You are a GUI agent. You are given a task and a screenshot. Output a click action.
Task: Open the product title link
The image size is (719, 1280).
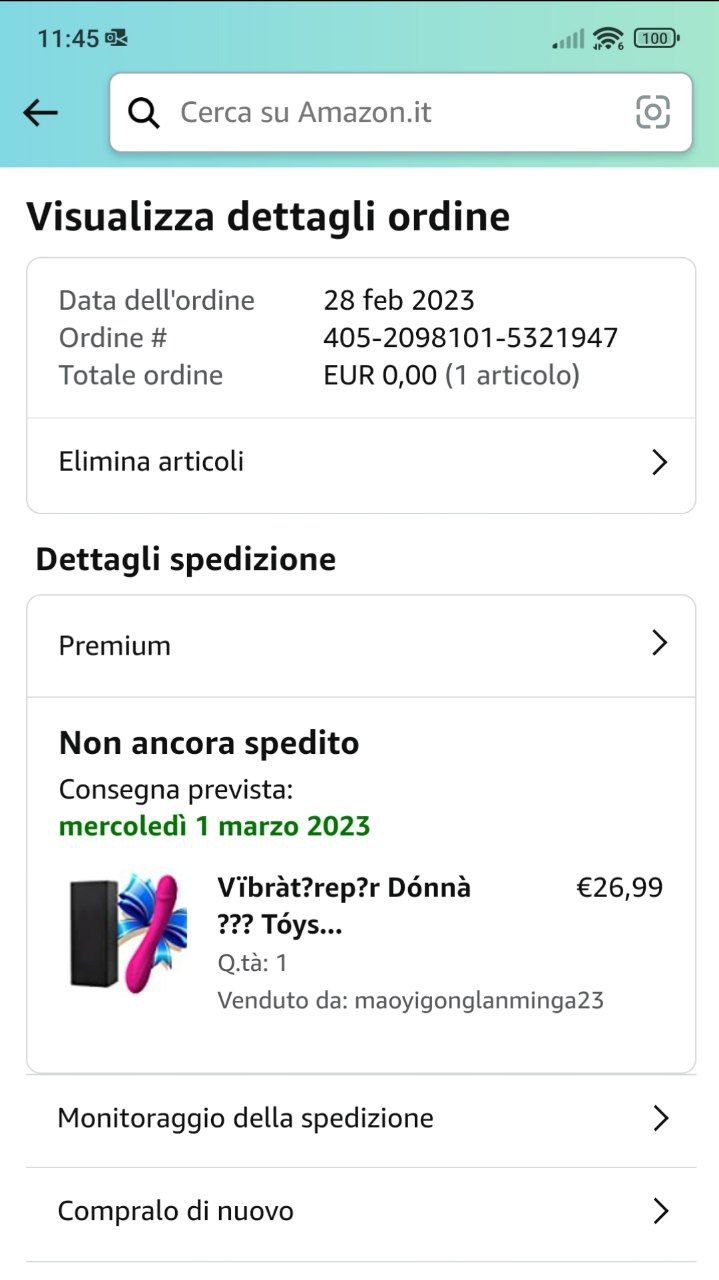(344, 906)
